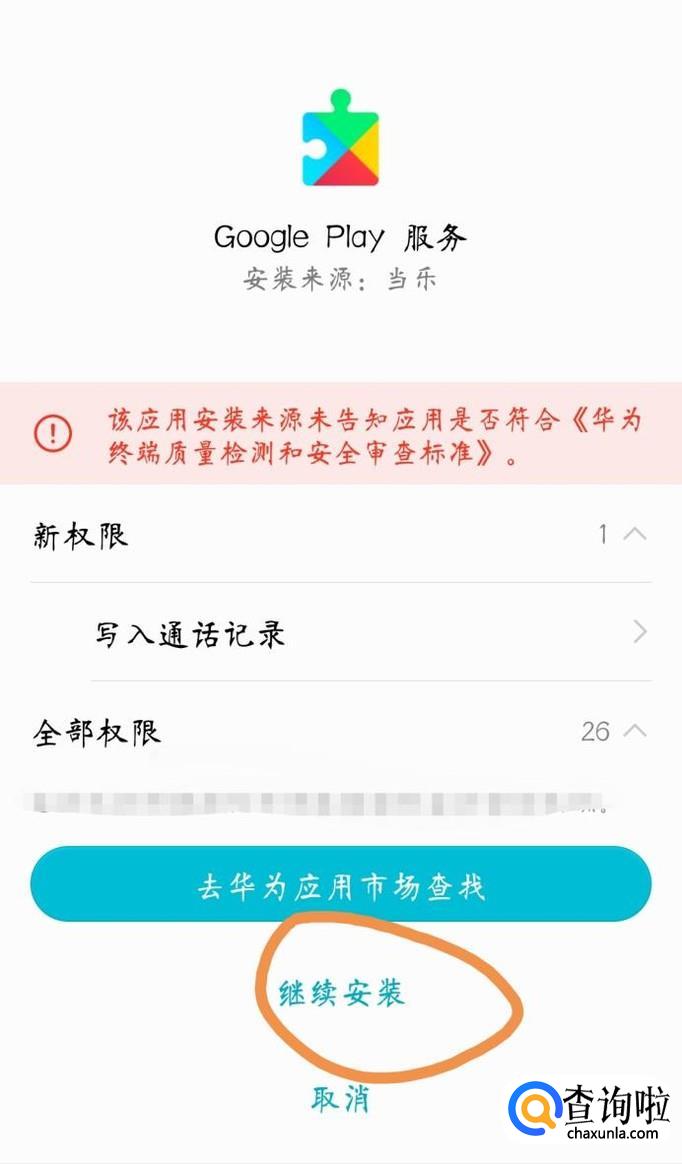Collapse the 新权限 section
This screenshot has height=1164, width=682.
click(634, 535)
